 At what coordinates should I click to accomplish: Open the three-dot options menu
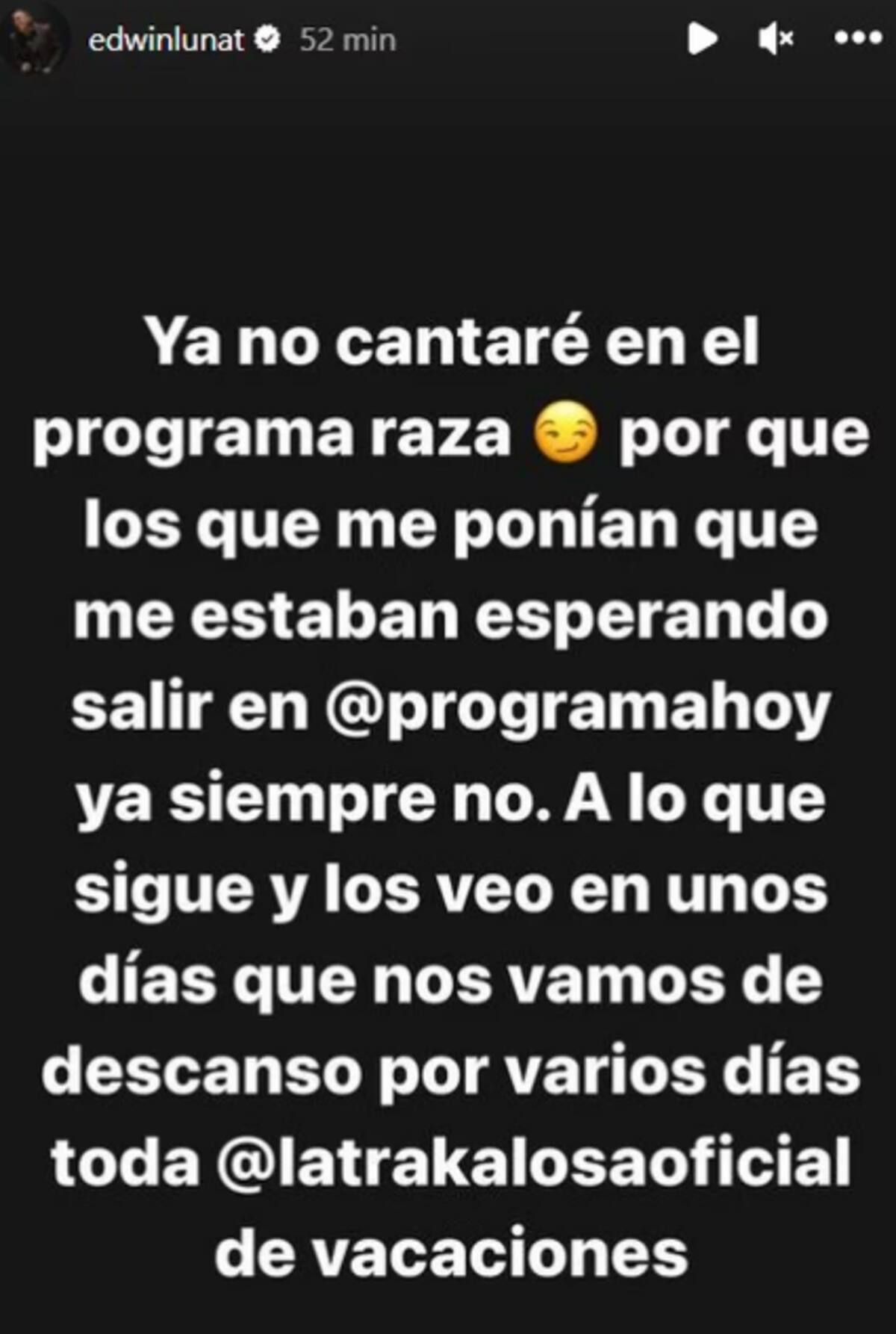tap(858, 39)
